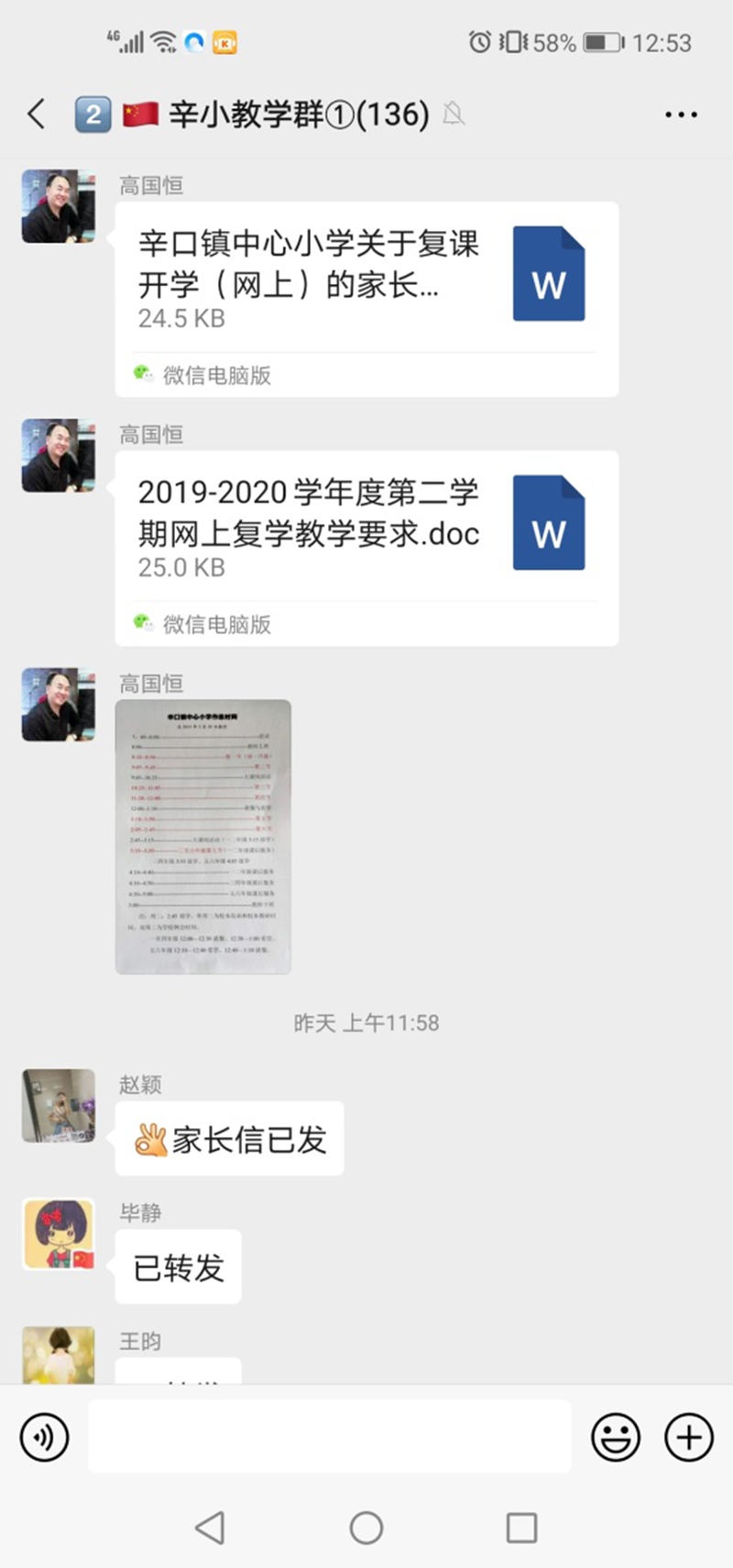Open the plus attachments menu
Screen dimensions: 733x1568
689,1437
